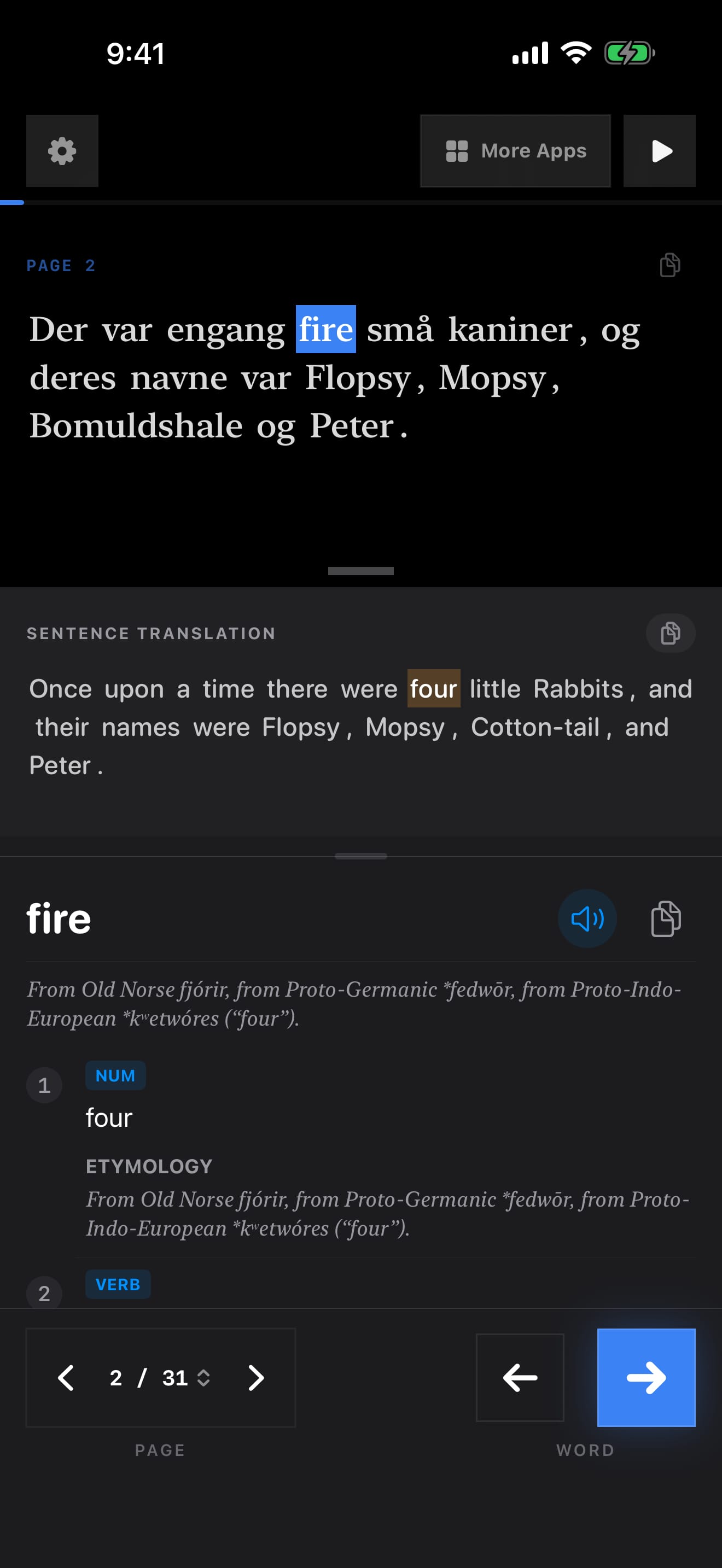
Task: Tap the word Rabbits in the translation
Action: pos(578,689)
